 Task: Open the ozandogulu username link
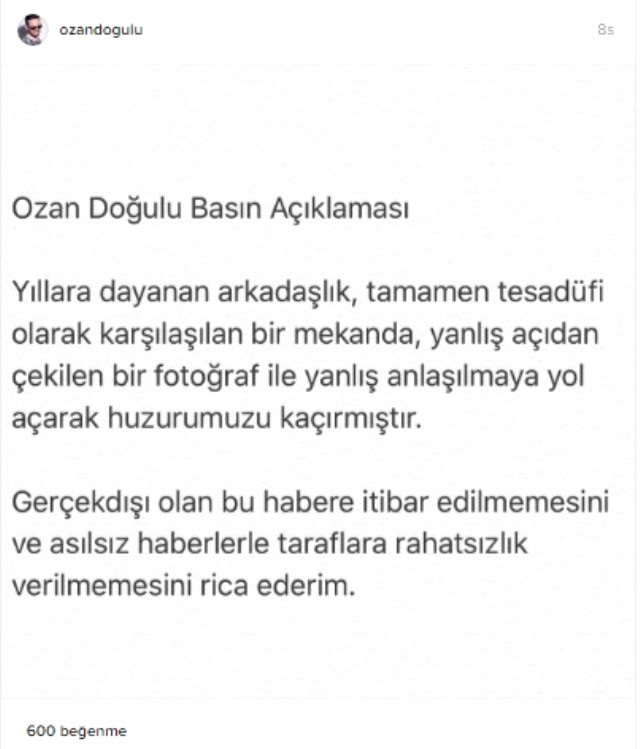(x=101, y=30)
